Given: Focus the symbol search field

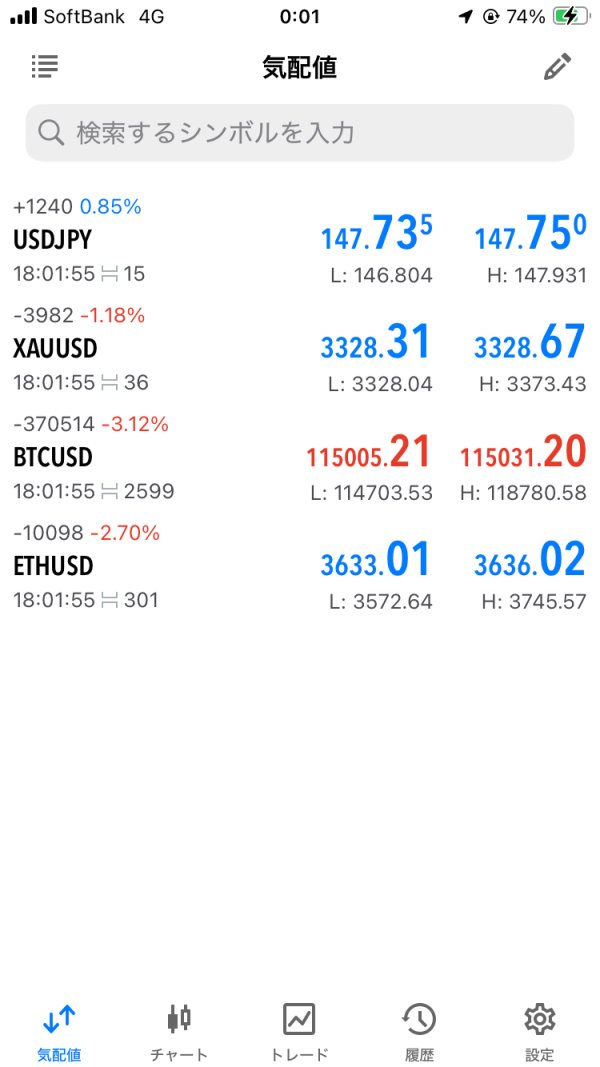Looking at the screenshot, I should click(x=300, y=133).
